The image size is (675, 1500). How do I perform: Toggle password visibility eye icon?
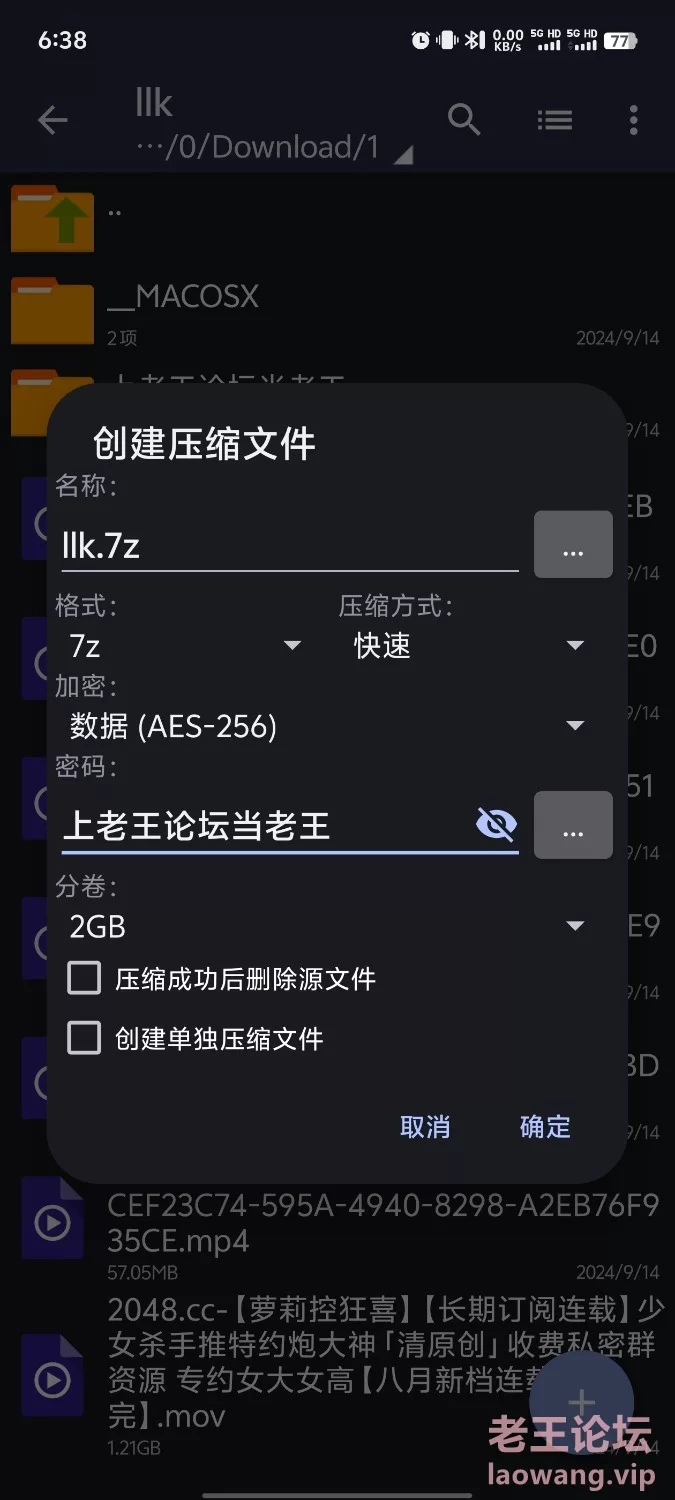[x=496, y=825]
